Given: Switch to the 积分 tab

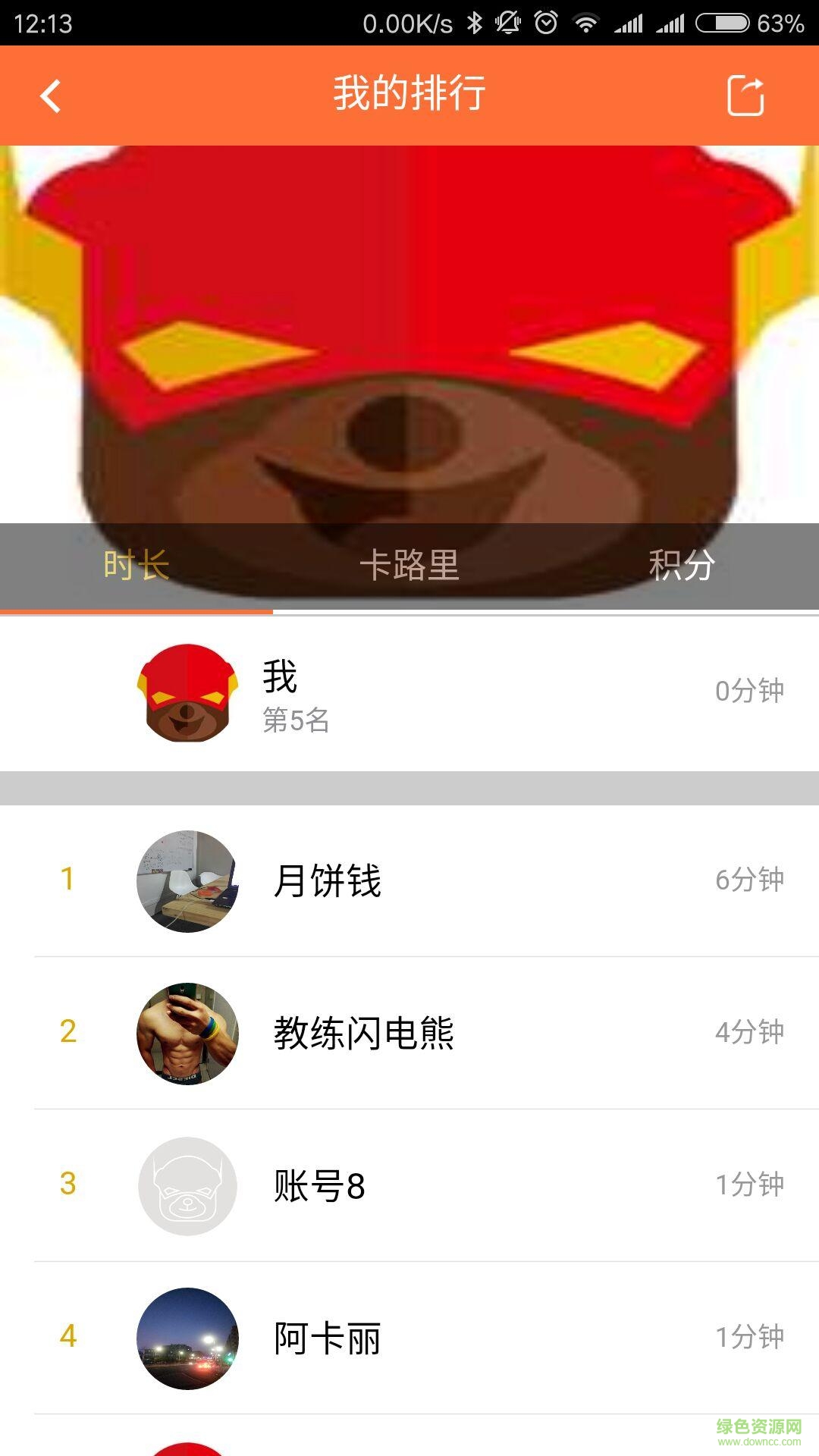Looking at the screenshot, I should coord(680,565).
